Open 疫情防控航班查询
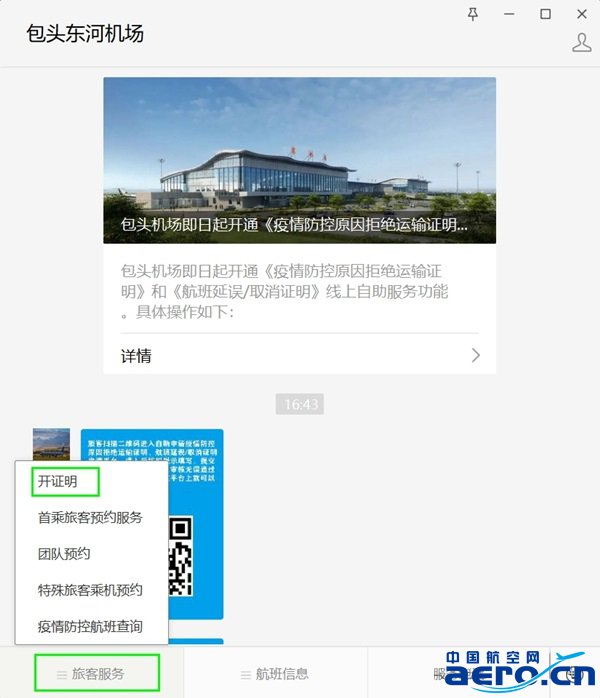 tap(90, 626)
